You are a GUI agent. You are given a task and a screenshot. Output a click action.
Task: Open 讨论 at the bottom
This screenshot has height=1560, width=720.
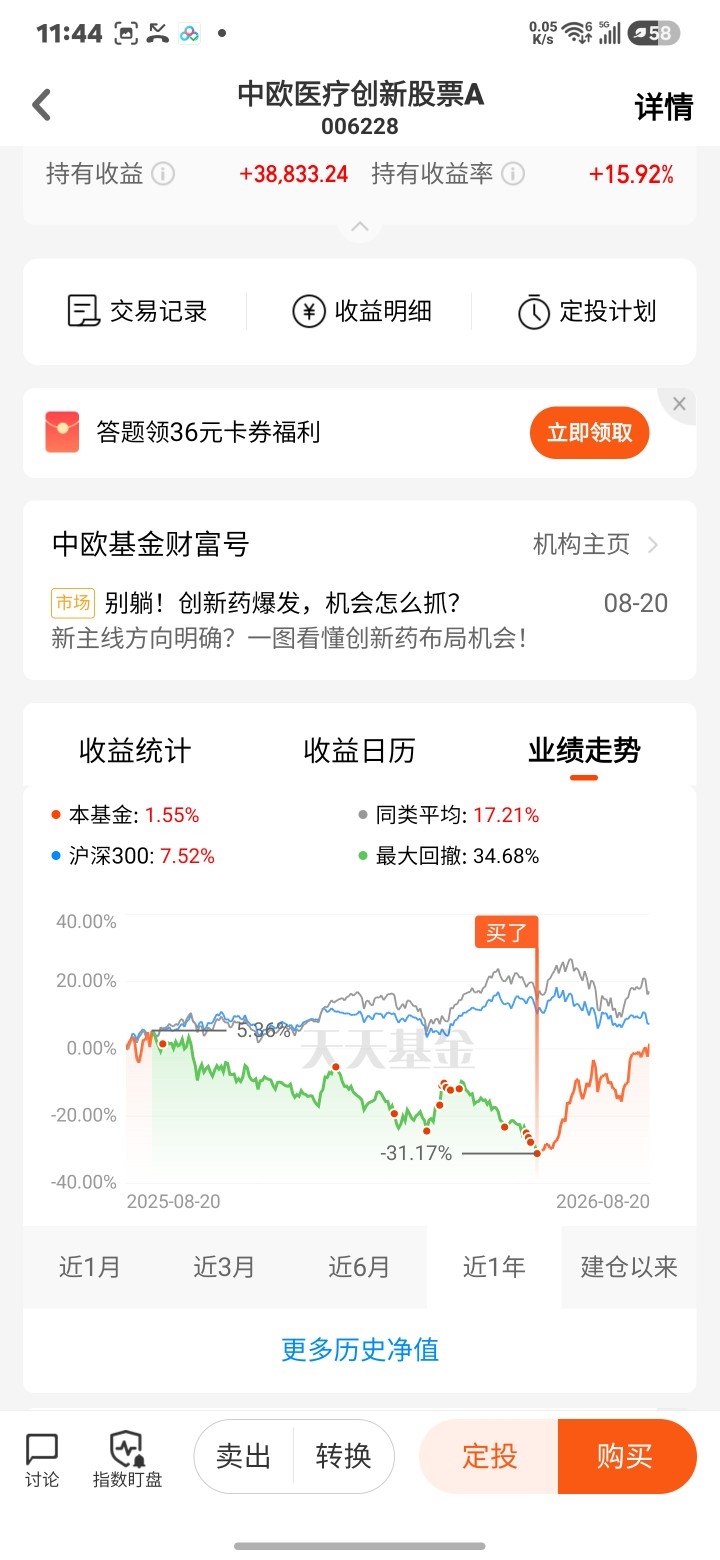(42, 1460)
